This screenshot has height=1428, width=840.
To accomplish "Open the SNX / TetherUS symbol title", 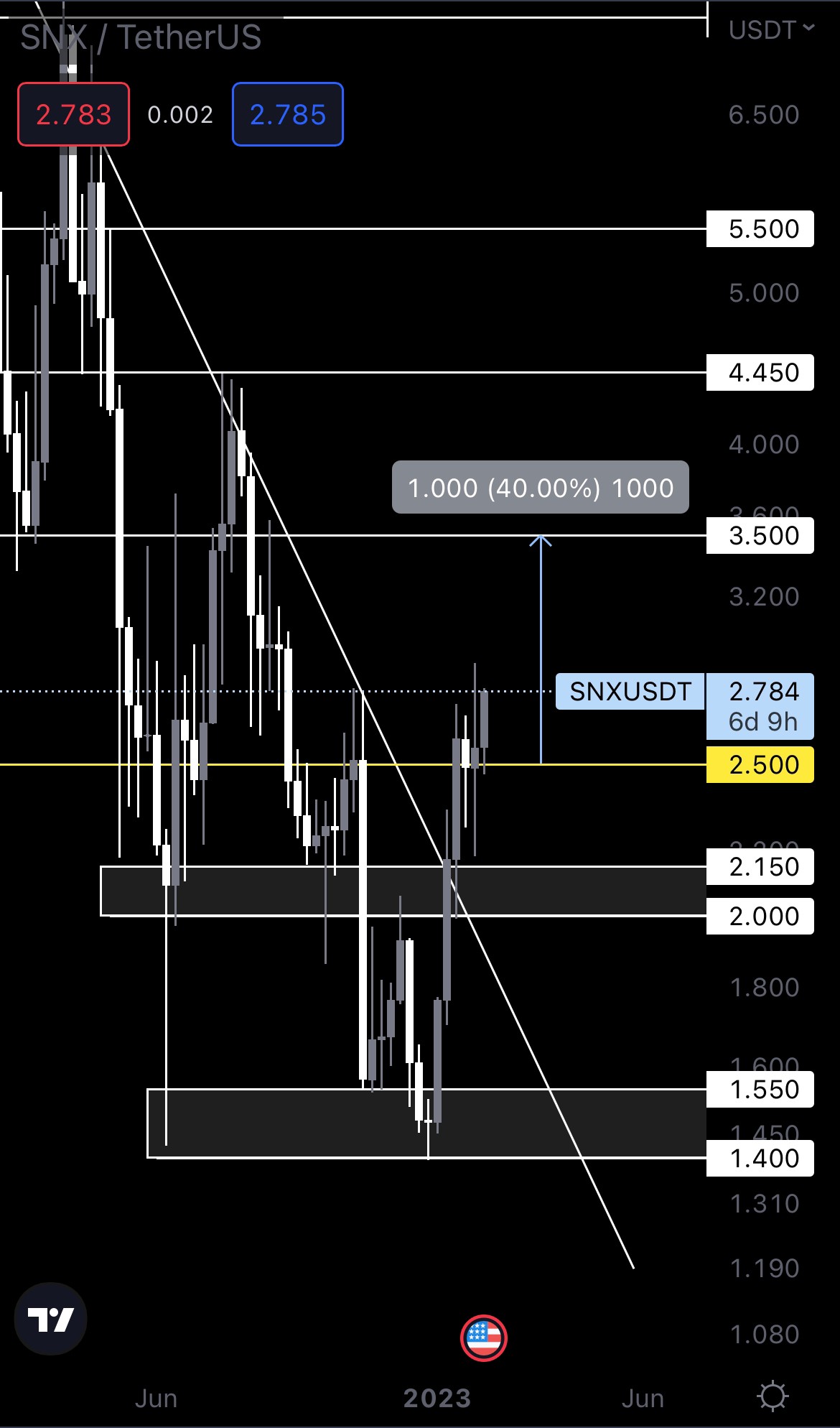I will (x=141, y=37).
